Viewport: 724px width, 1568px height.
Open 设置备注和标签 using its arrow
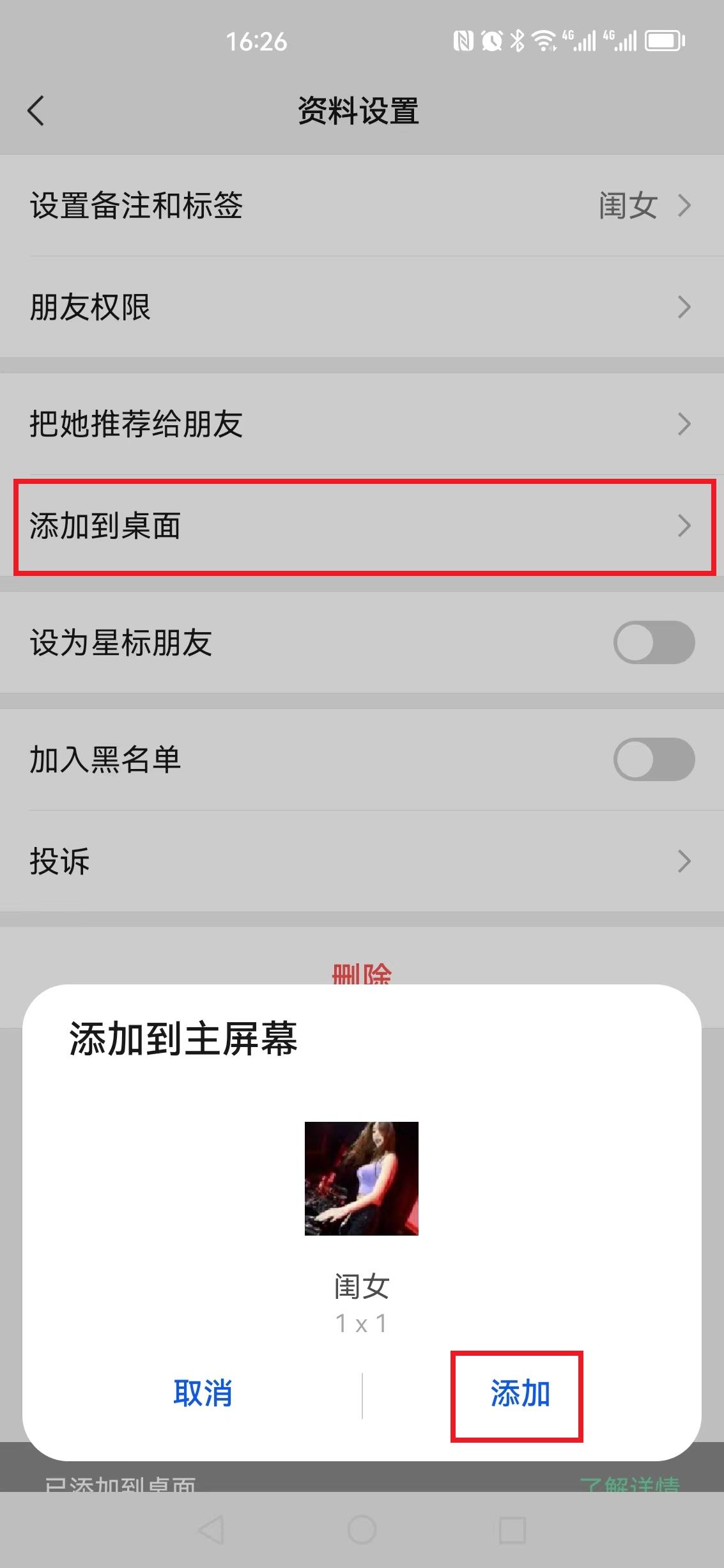[685, 206]
